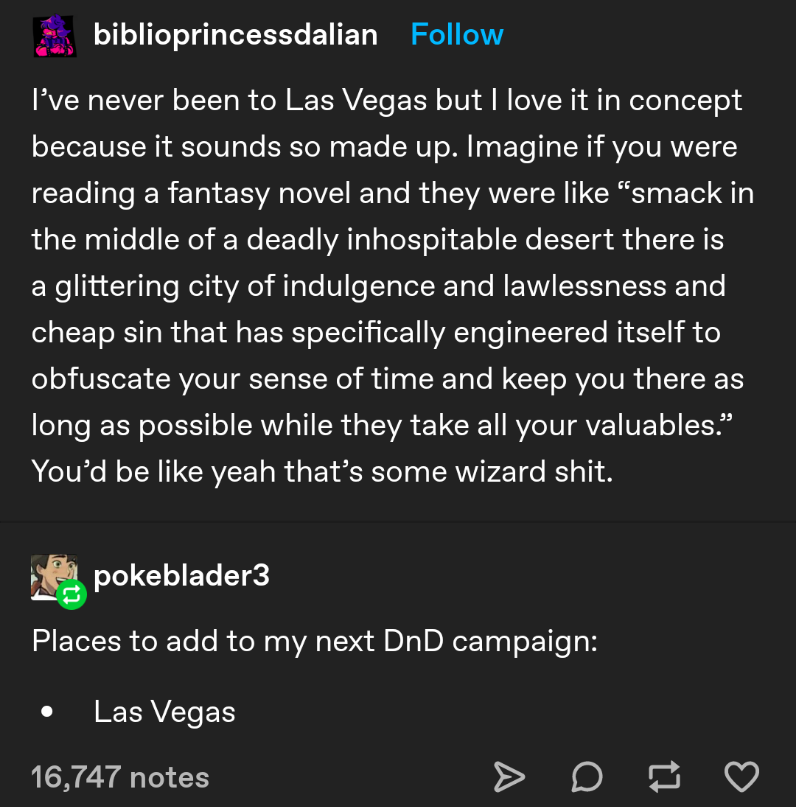Reply to the post via speech bubble

pyautogui.click(x=588, y=776)
